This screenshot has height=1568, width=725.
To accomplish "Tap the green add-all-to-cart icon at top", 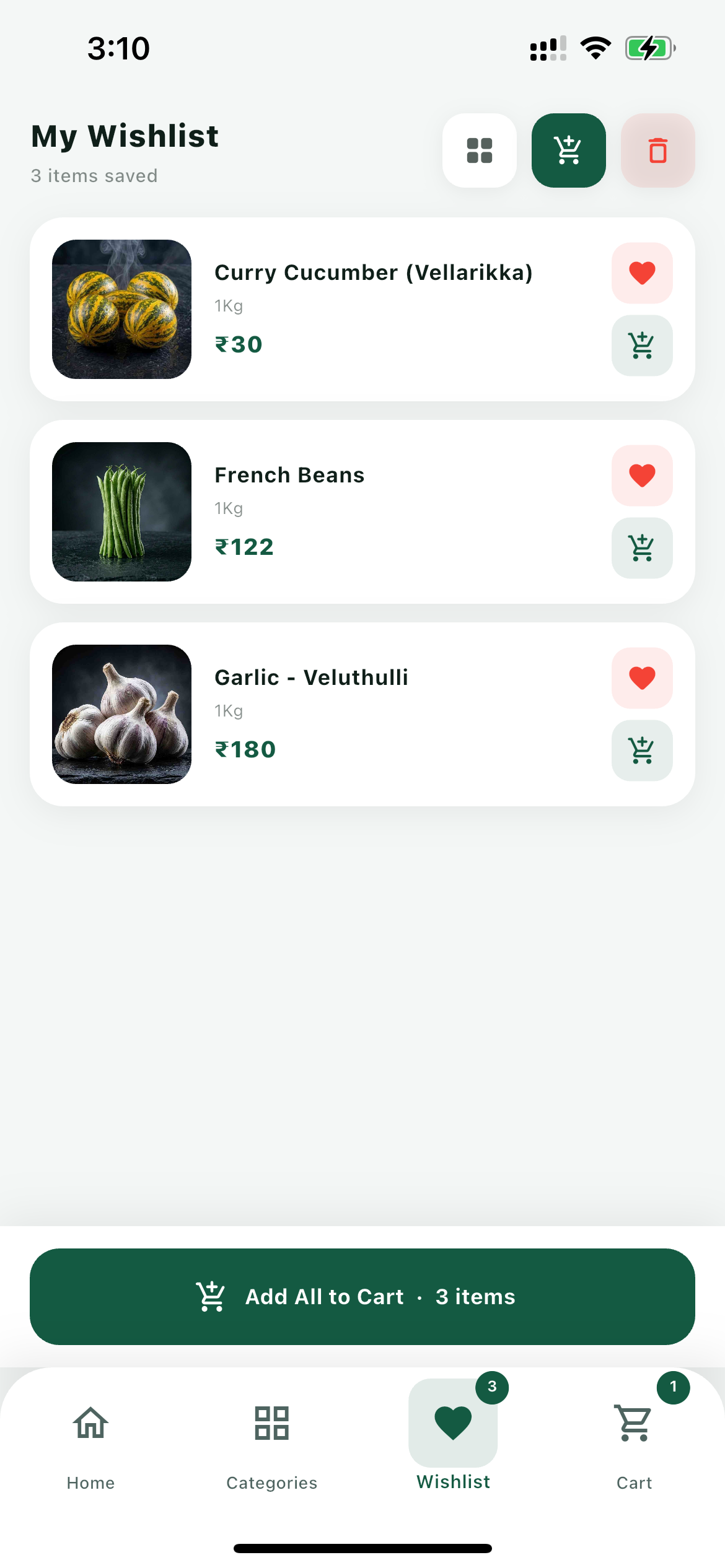I will pos(568,150).
